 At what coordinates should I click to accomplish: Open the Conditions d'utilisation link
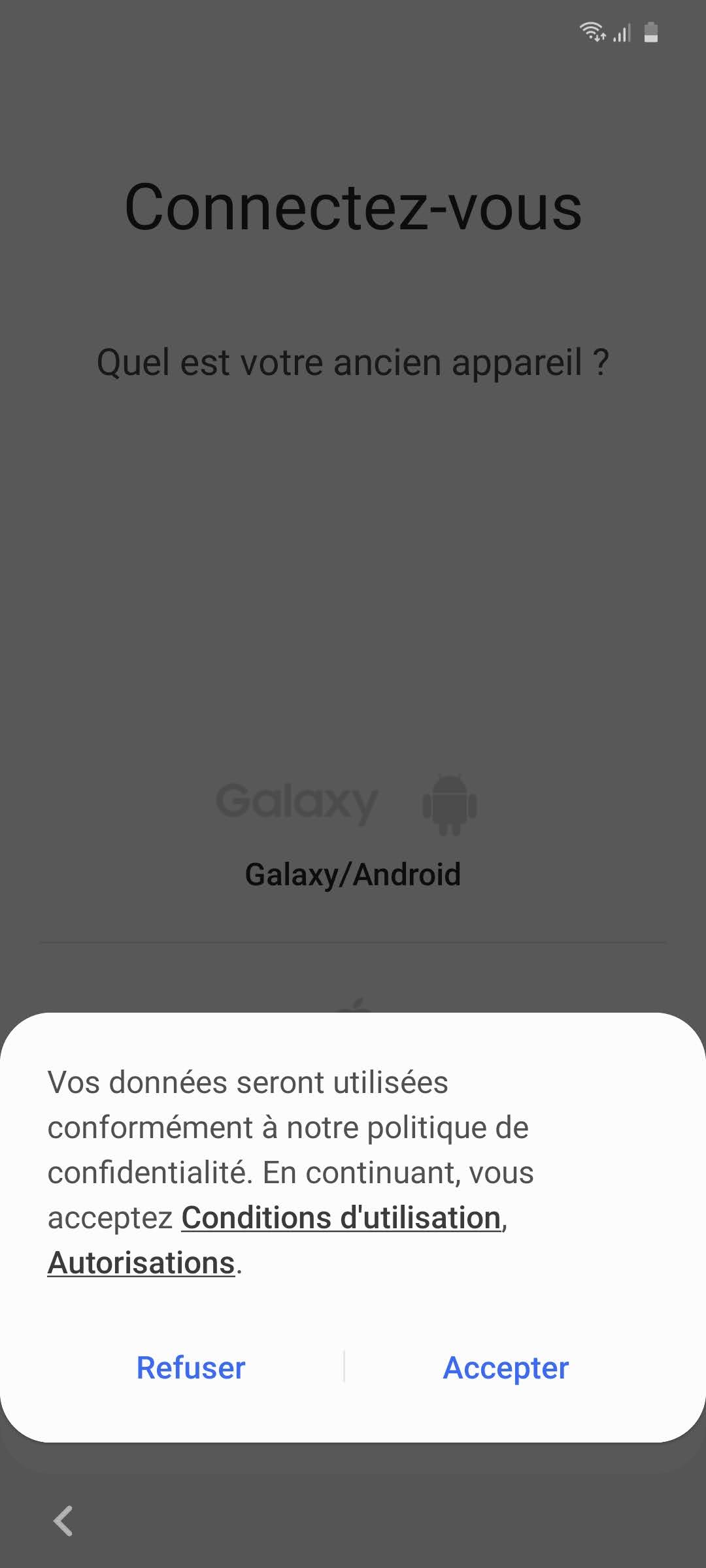(x=341, y=1218)
